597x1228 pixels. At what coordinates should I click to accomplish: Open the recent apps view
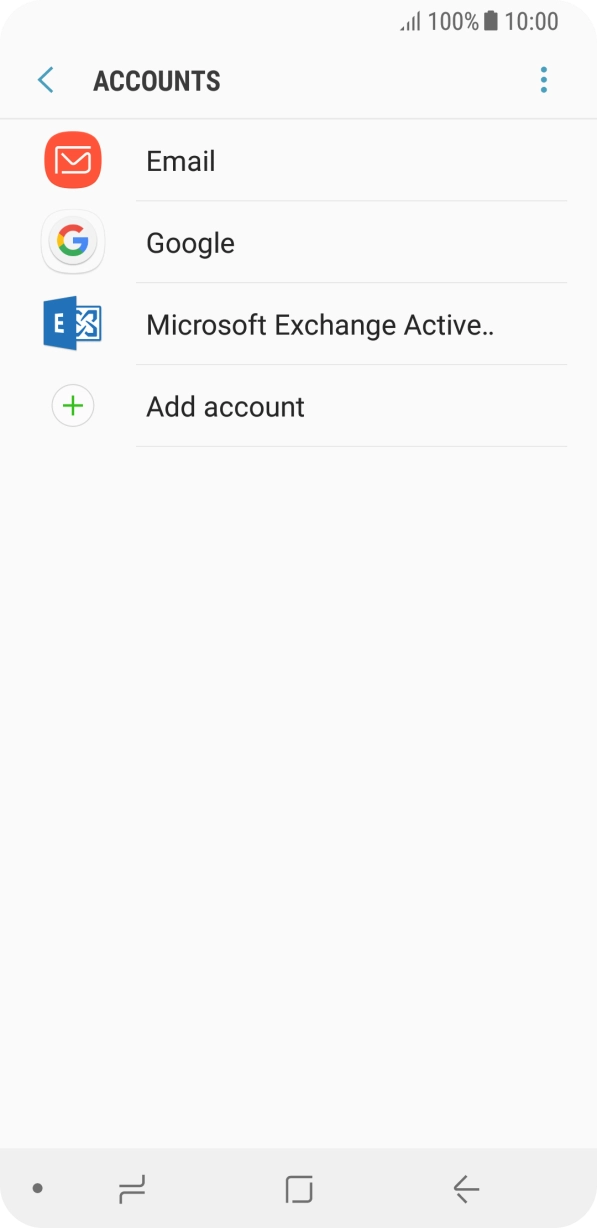pyautogui.click(x=132, y=1188)
